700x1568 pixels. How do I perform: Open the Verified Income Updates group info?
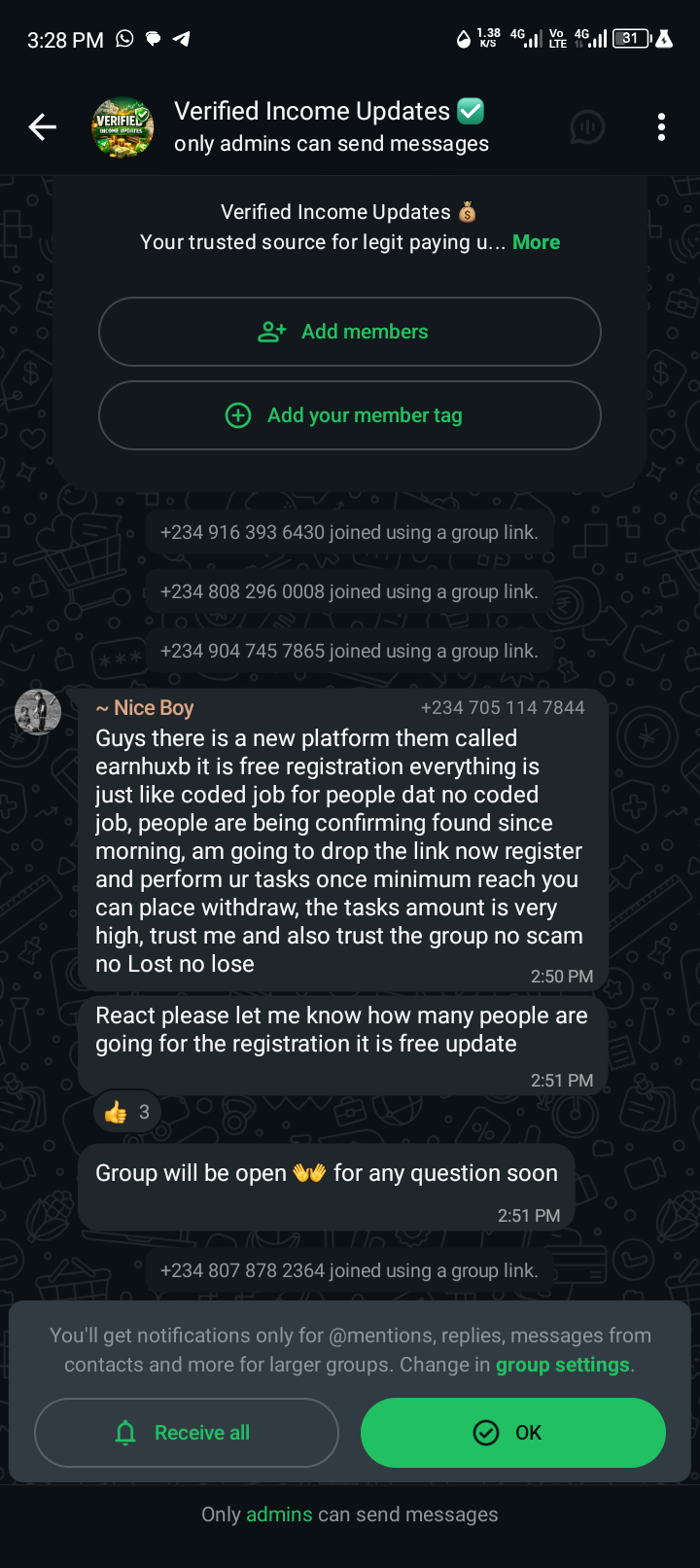pyautogui.click(x=331, y=126)
